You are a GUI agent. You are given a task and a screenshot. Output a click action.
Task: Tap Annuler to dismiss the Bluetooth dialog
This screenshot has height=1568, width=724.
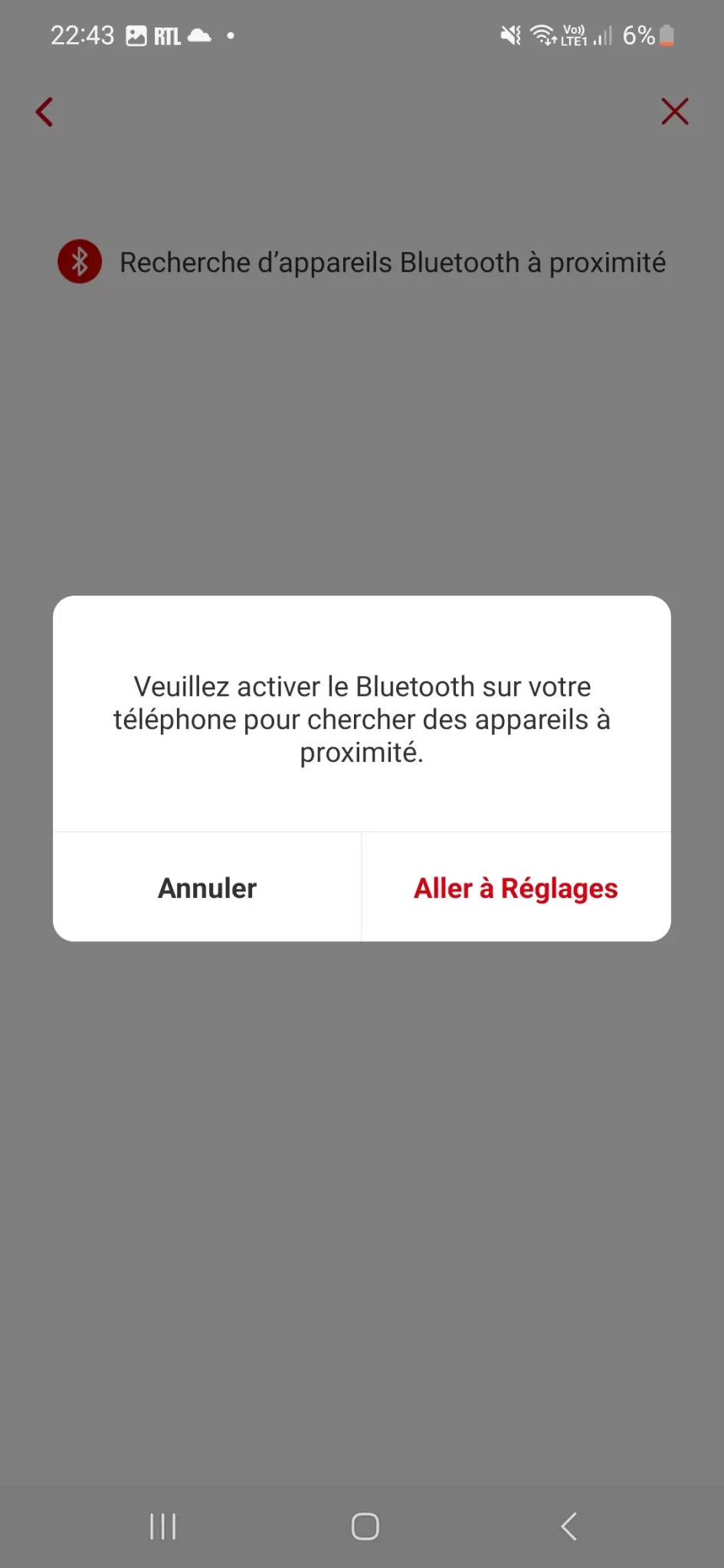[x=207, y=887]
